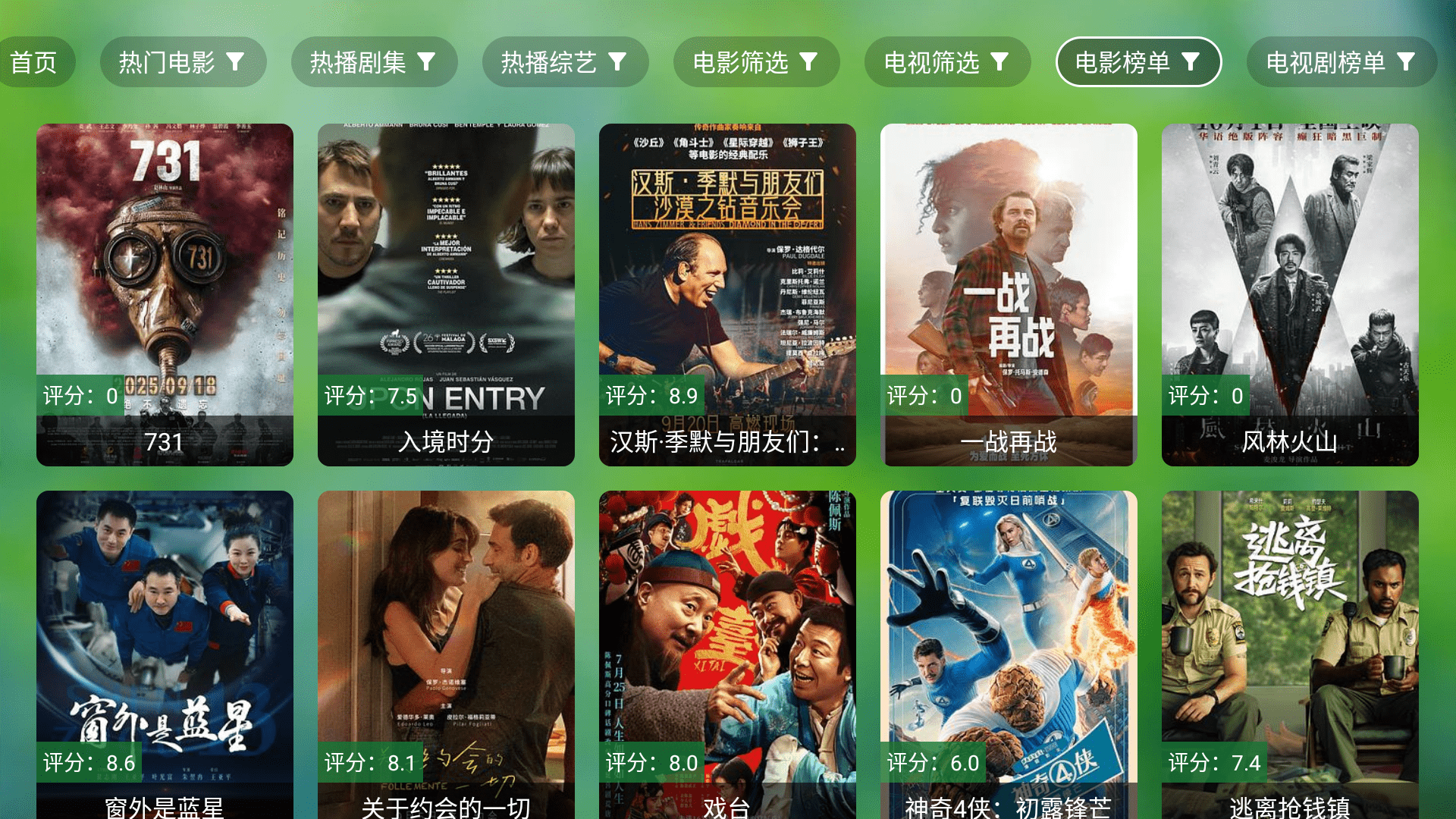View 神奇4侠：初露锋芒 details
This screenshot has width=1456, height=819.
[x=1009, y=654]
